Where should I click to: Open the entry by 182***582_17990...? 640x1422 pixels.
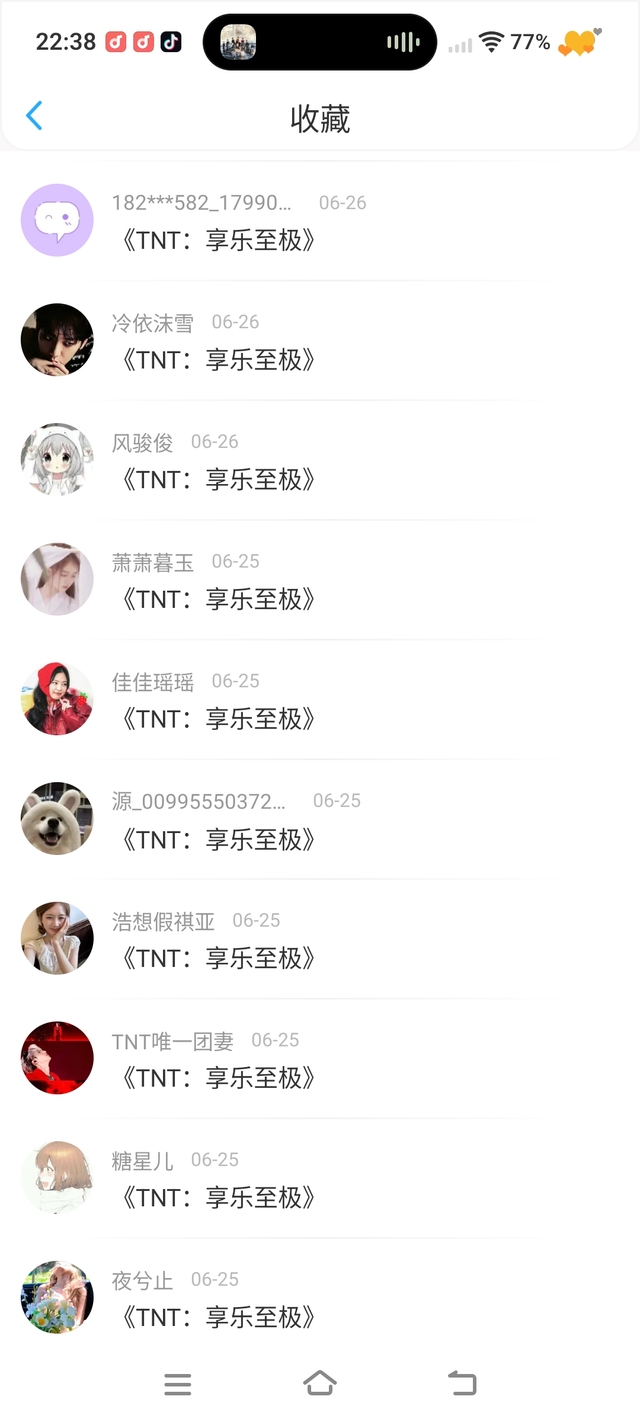click(x=320, y=221)
